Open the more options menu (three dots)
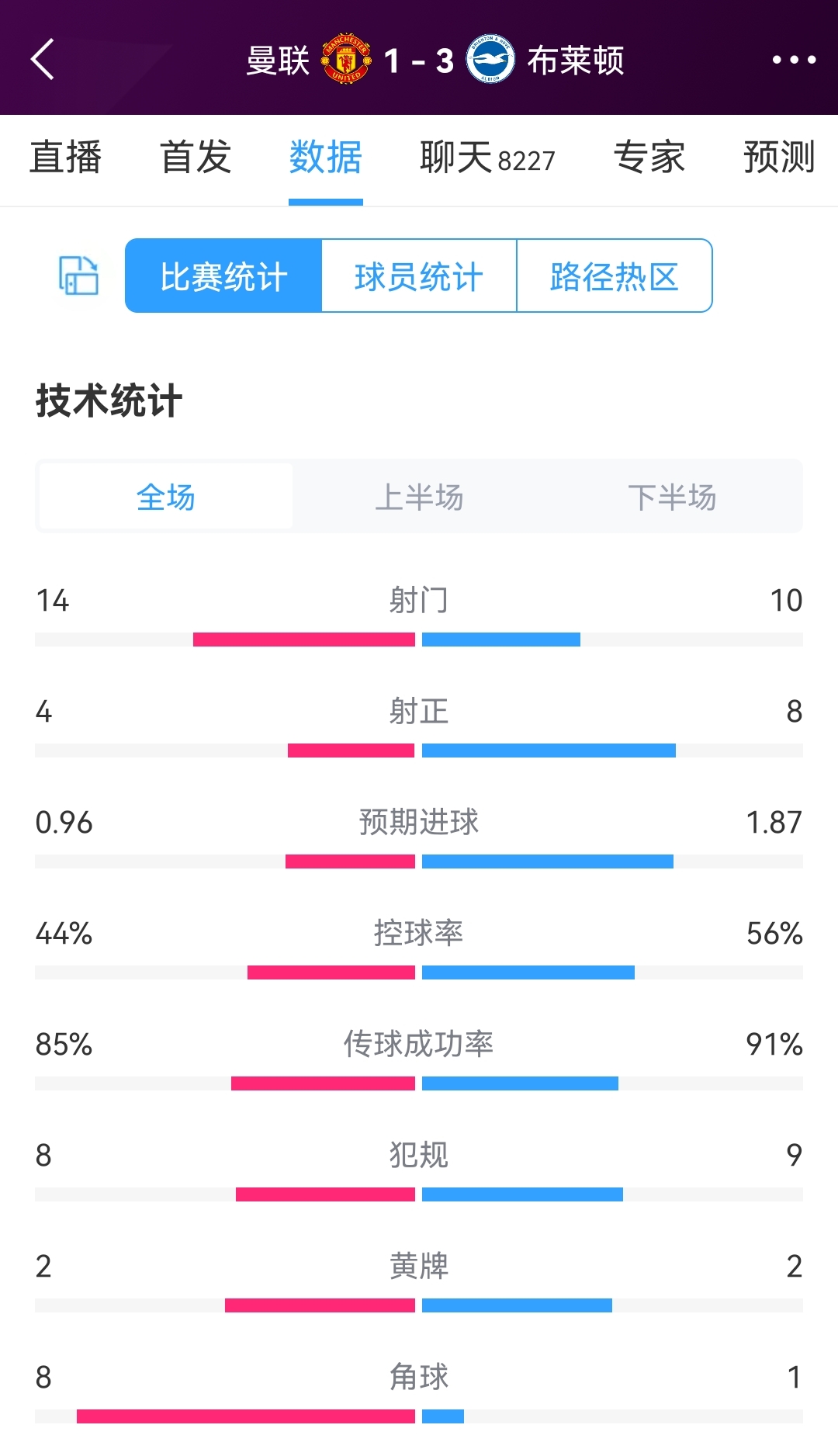The image size is (838, 1456). pos(793,61)
